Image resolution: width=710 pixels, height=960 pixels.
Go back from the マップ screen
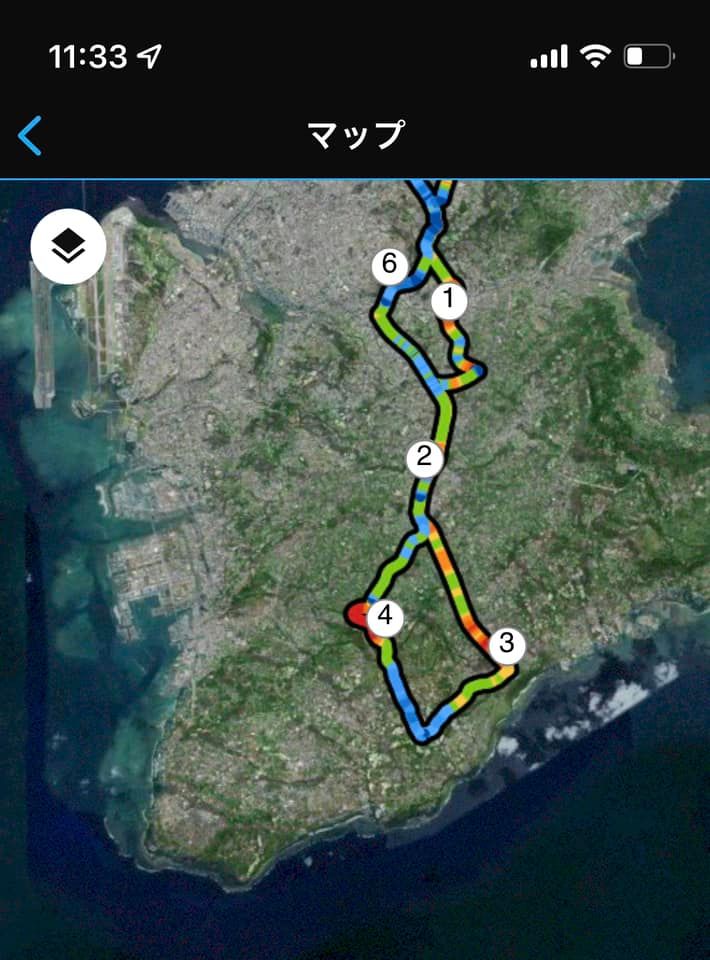[31, 135]
